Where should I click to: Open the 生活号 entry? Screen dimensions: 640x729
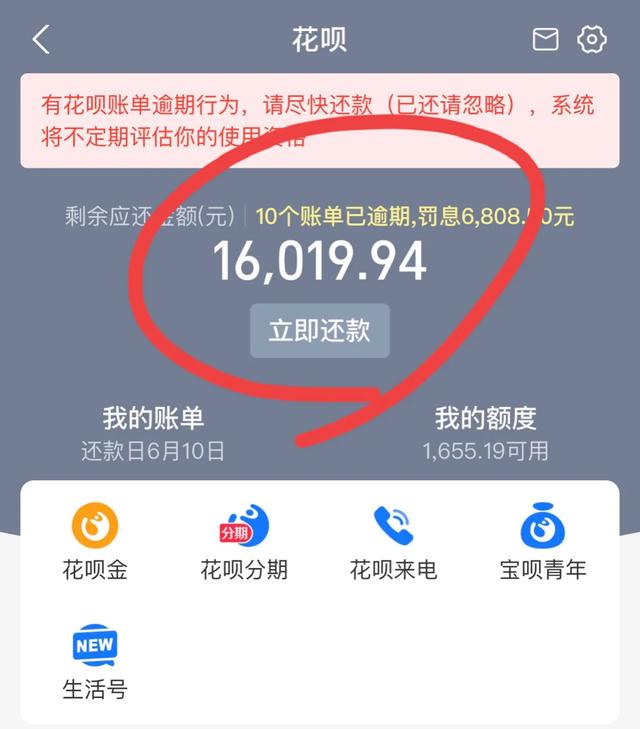[x=95, y=661]
